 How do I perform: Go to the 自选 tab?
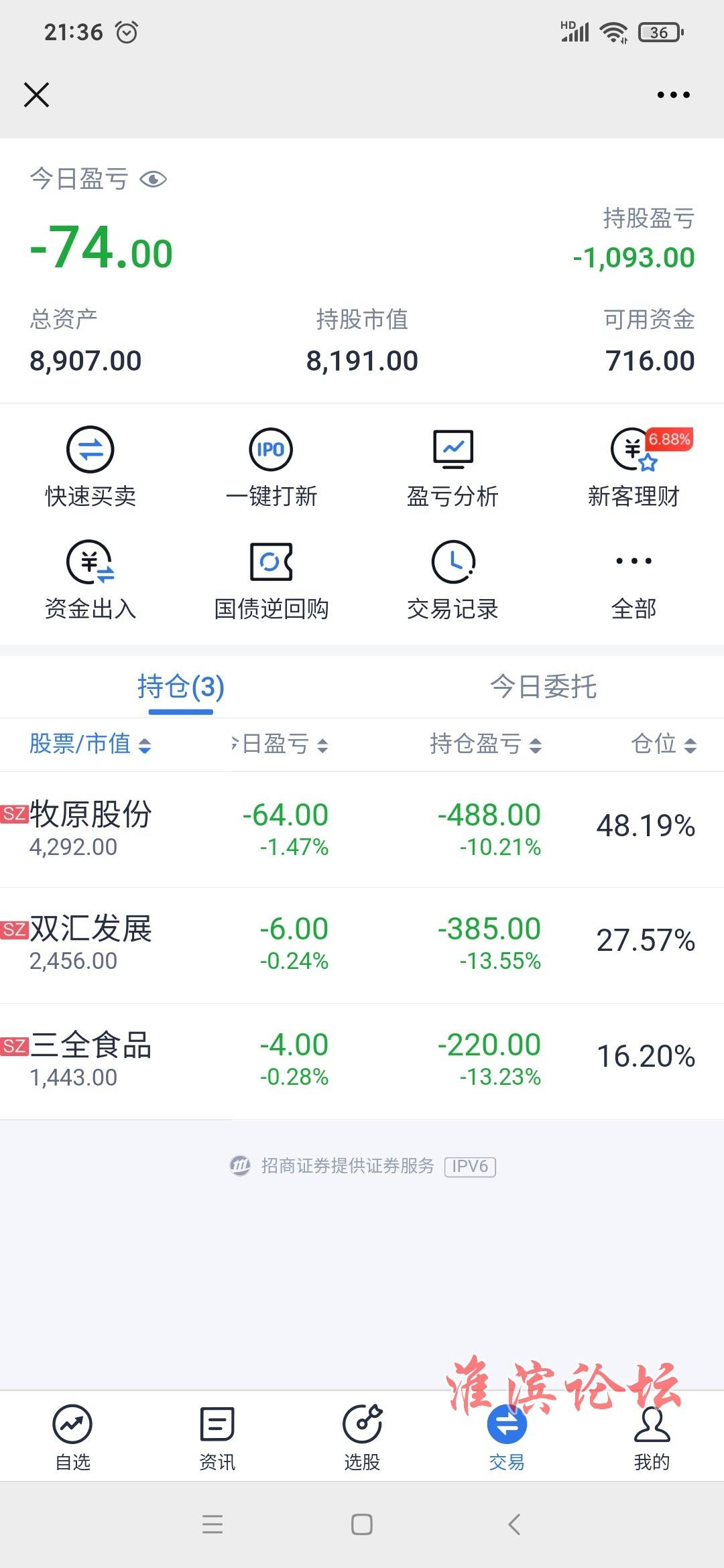point(72,1437)
